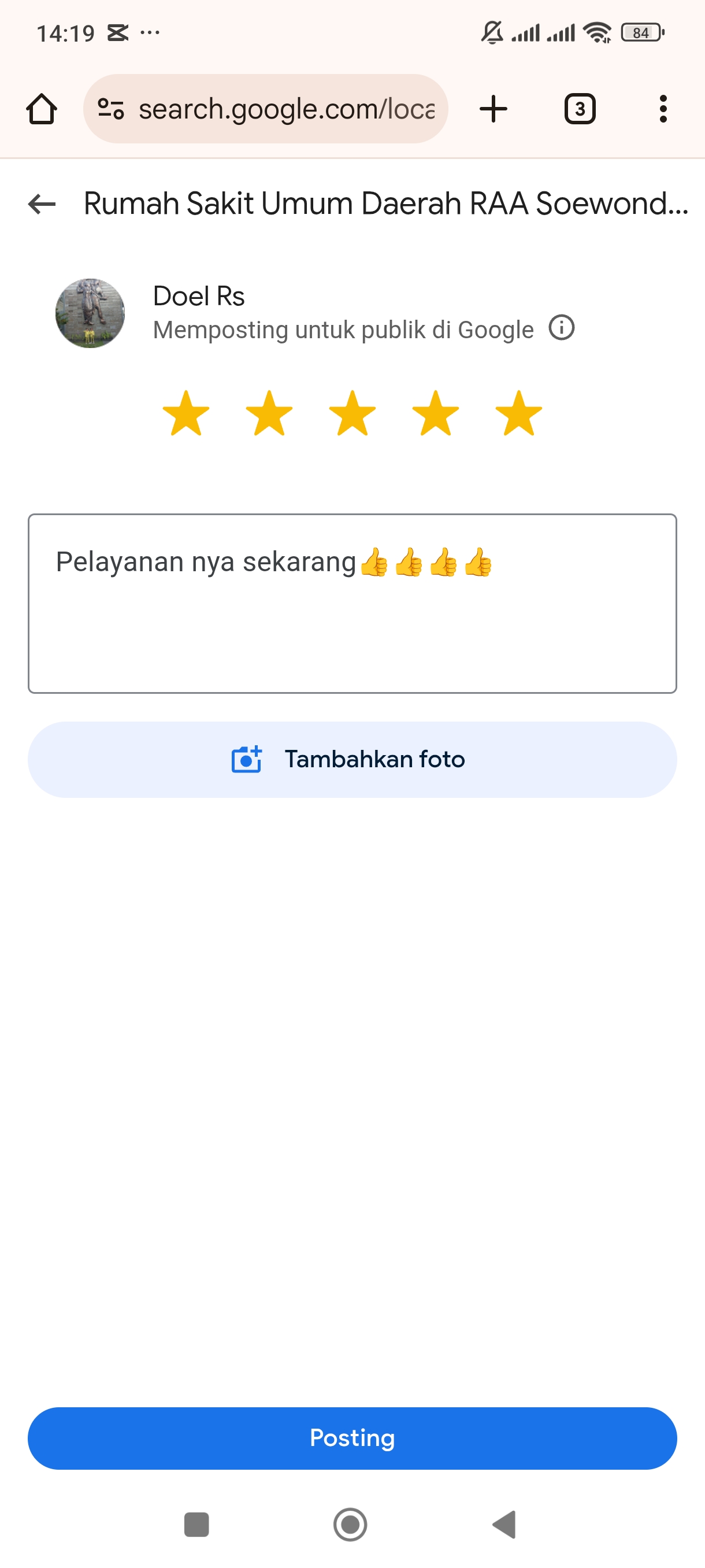Open the browser overflow menu
This screenshot has height=1568, width=705.
pyautogui.click(x=663, y=109)
